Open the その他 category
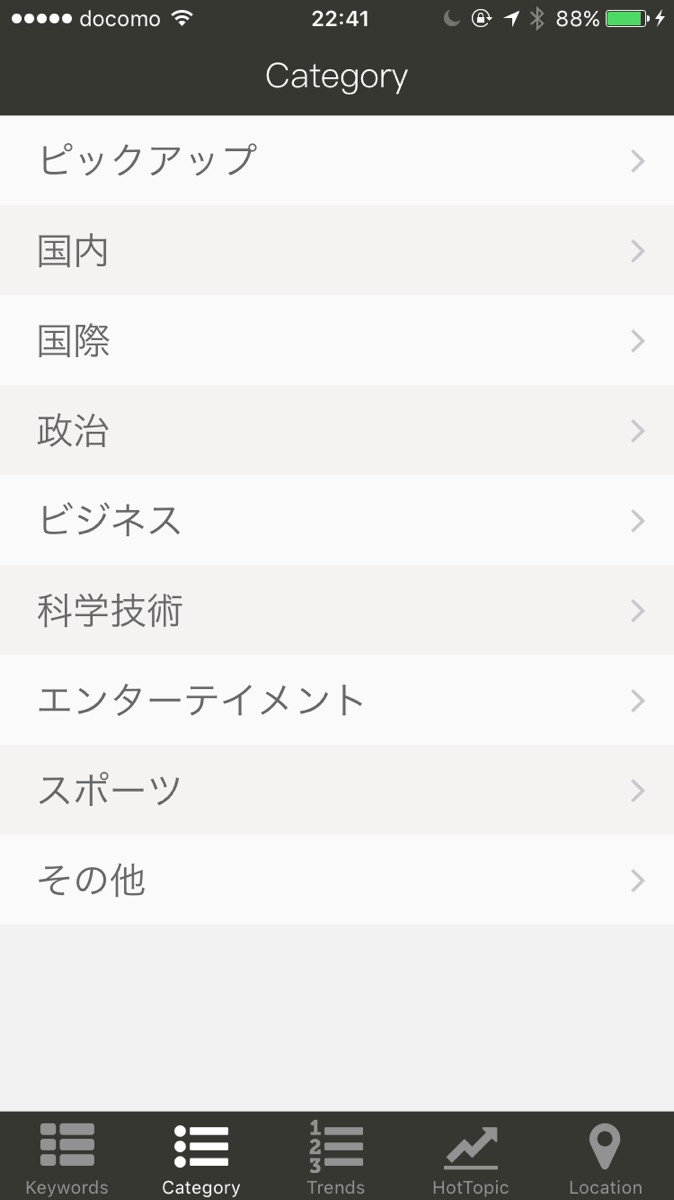 [x=337, y=880]
